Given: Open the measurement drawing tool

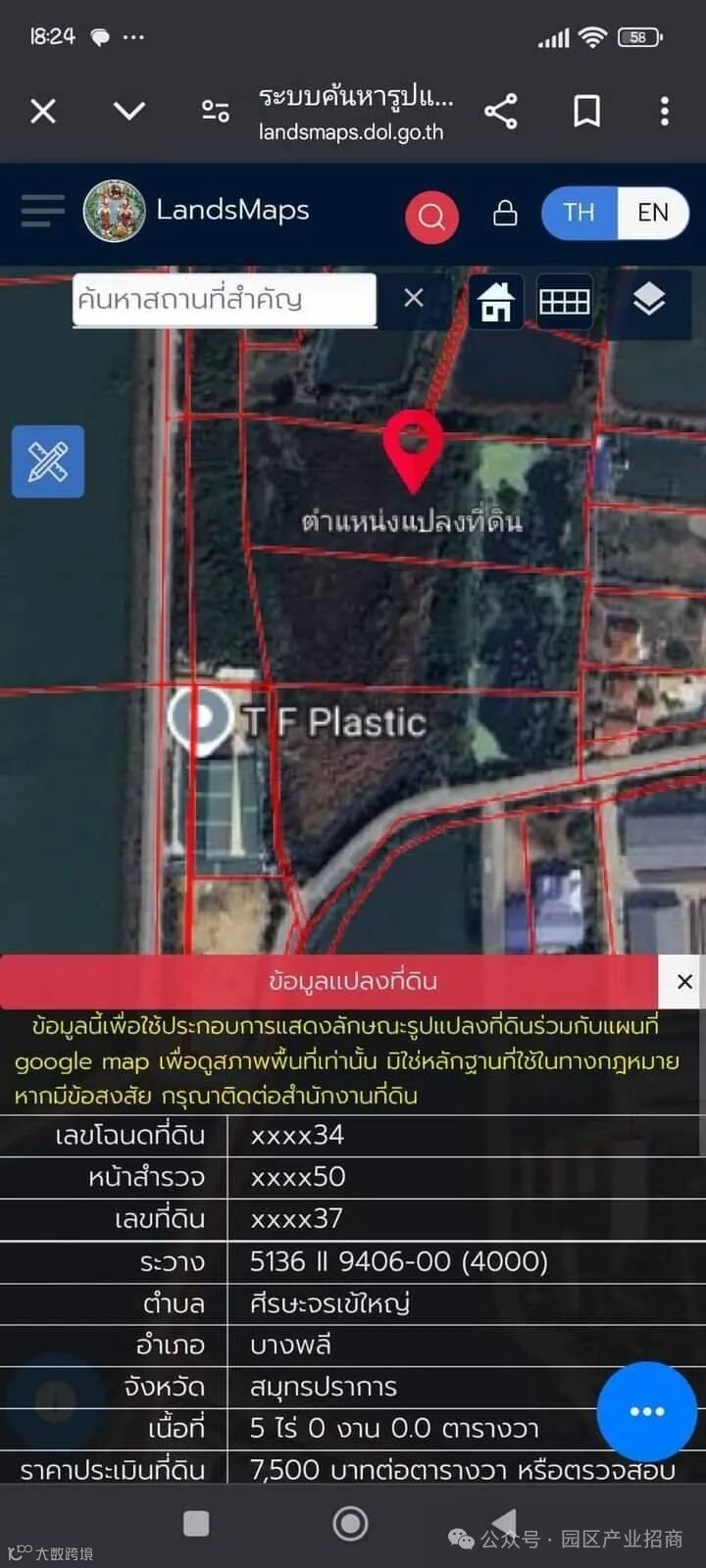Looking at the screenshot, I should tap(48, 462).
